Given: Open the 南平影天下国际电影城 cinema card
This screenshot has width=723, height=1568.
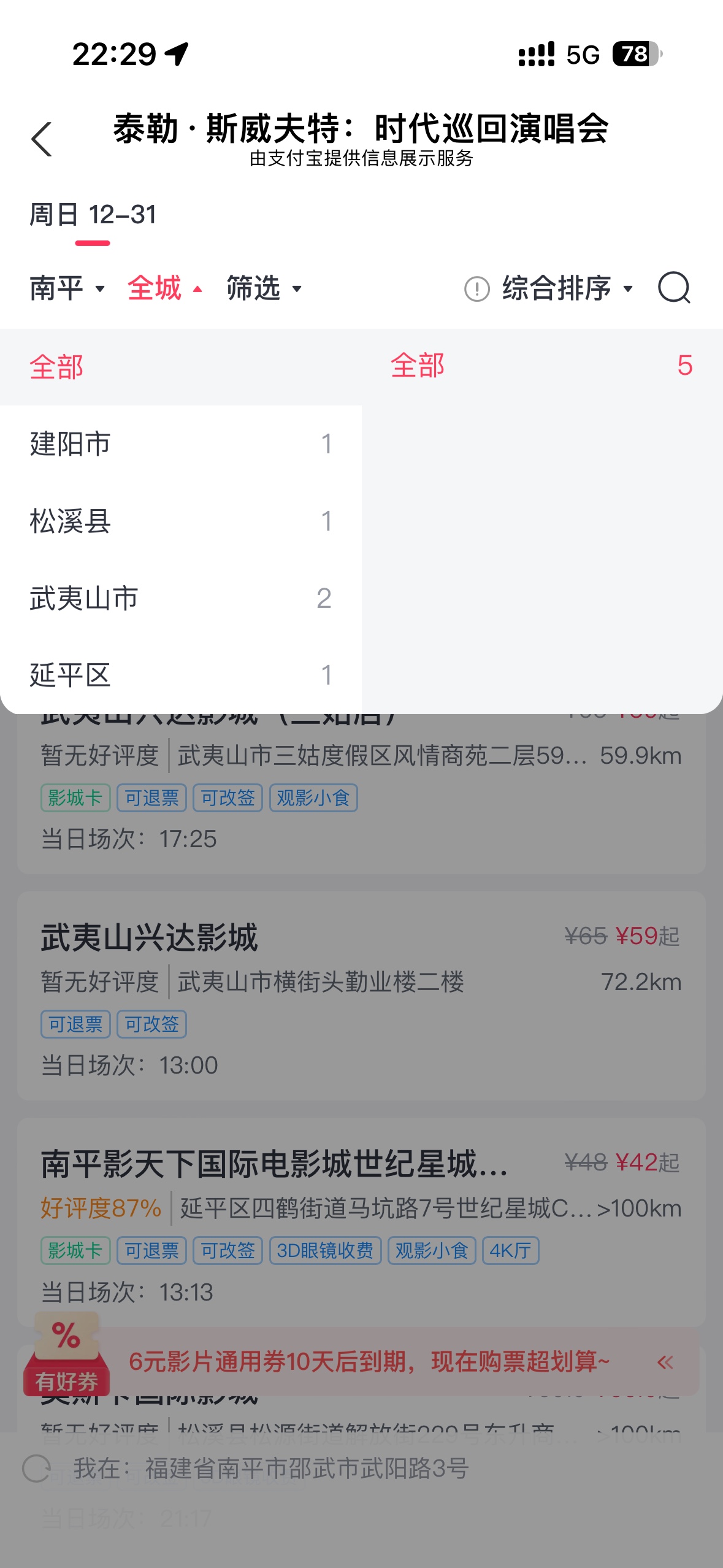Looking at the screenshot, I should (x=361, y=1221).
